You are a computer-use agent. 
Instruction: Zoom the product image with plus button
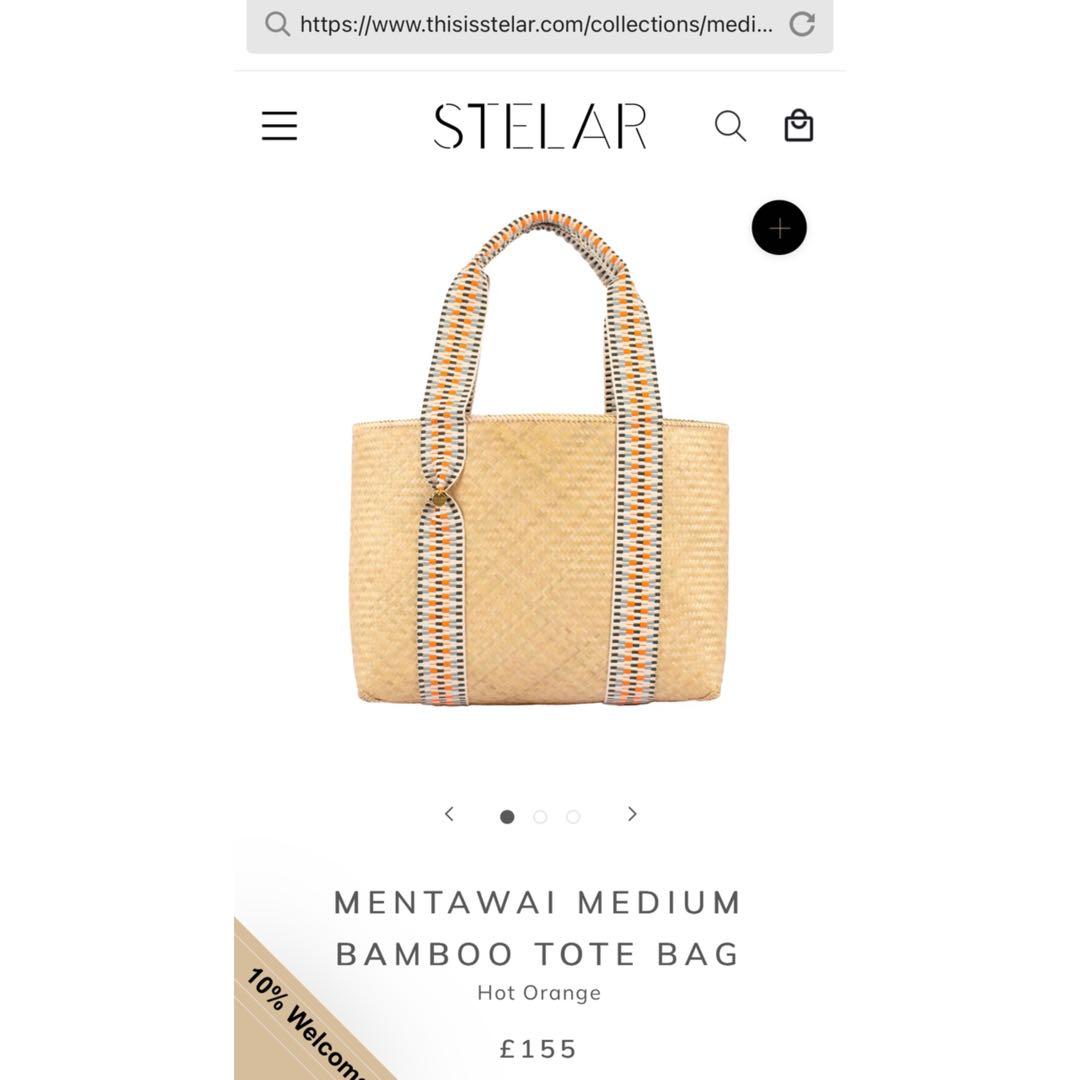pos(779,228)
